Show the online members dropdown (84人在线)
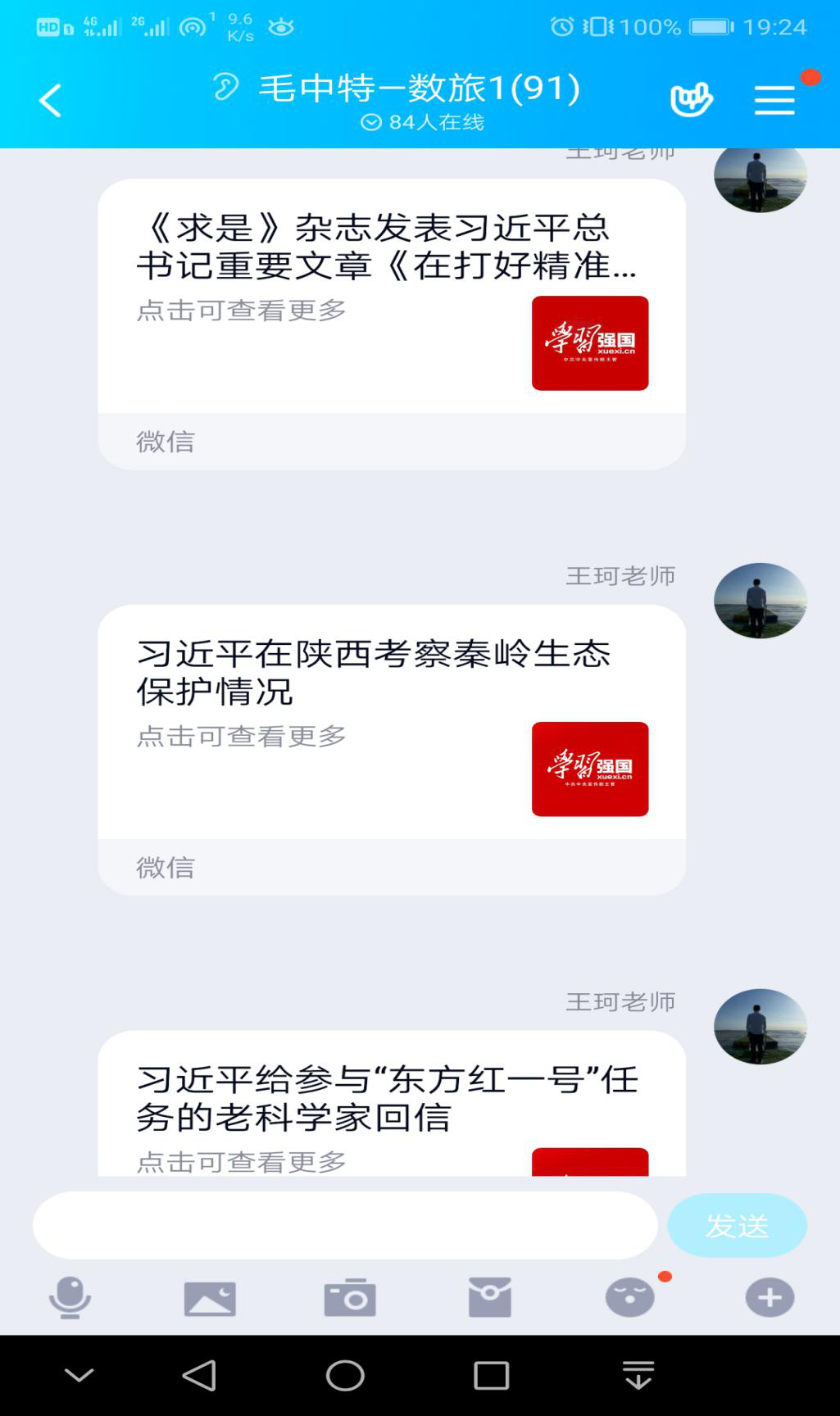 (423, 122)
